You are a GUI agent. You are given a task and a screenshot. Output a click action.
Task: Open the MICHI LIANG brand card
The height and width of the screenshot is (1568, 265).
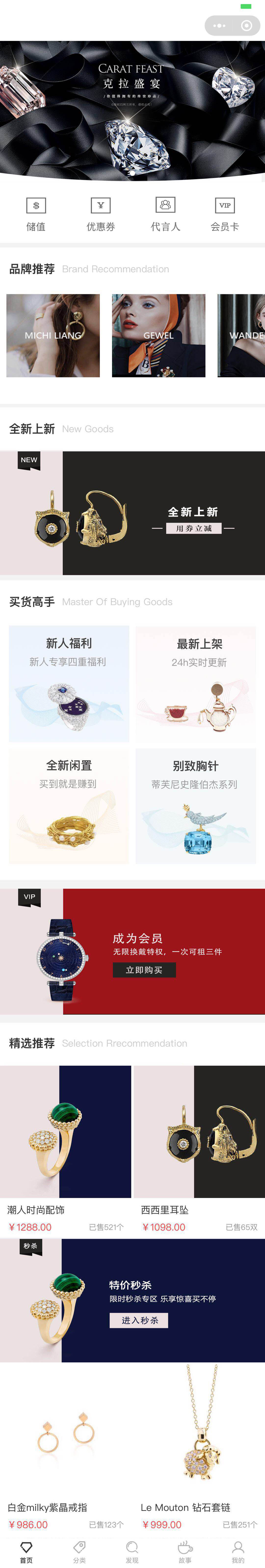tap(53, 335)
